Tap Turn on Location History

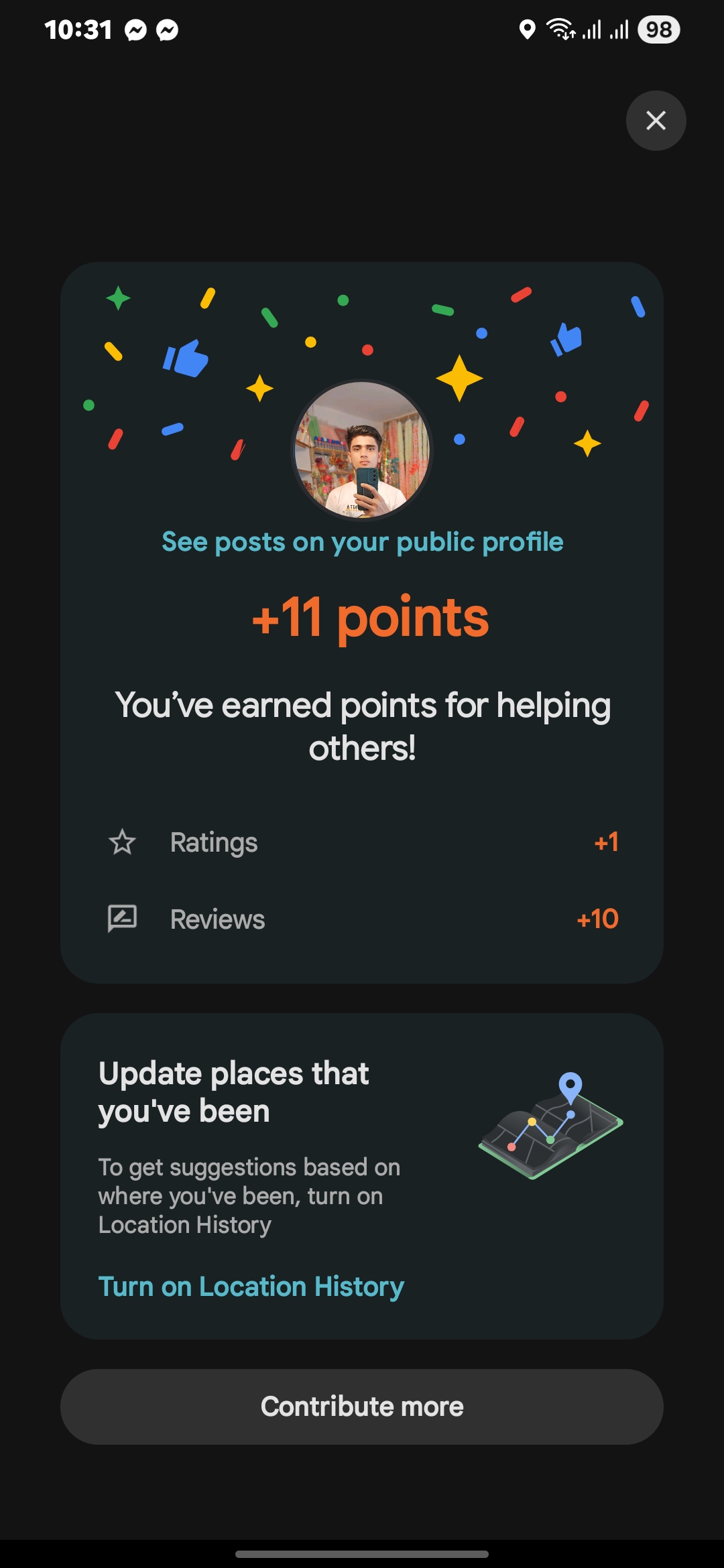[x=251, y=1287]
